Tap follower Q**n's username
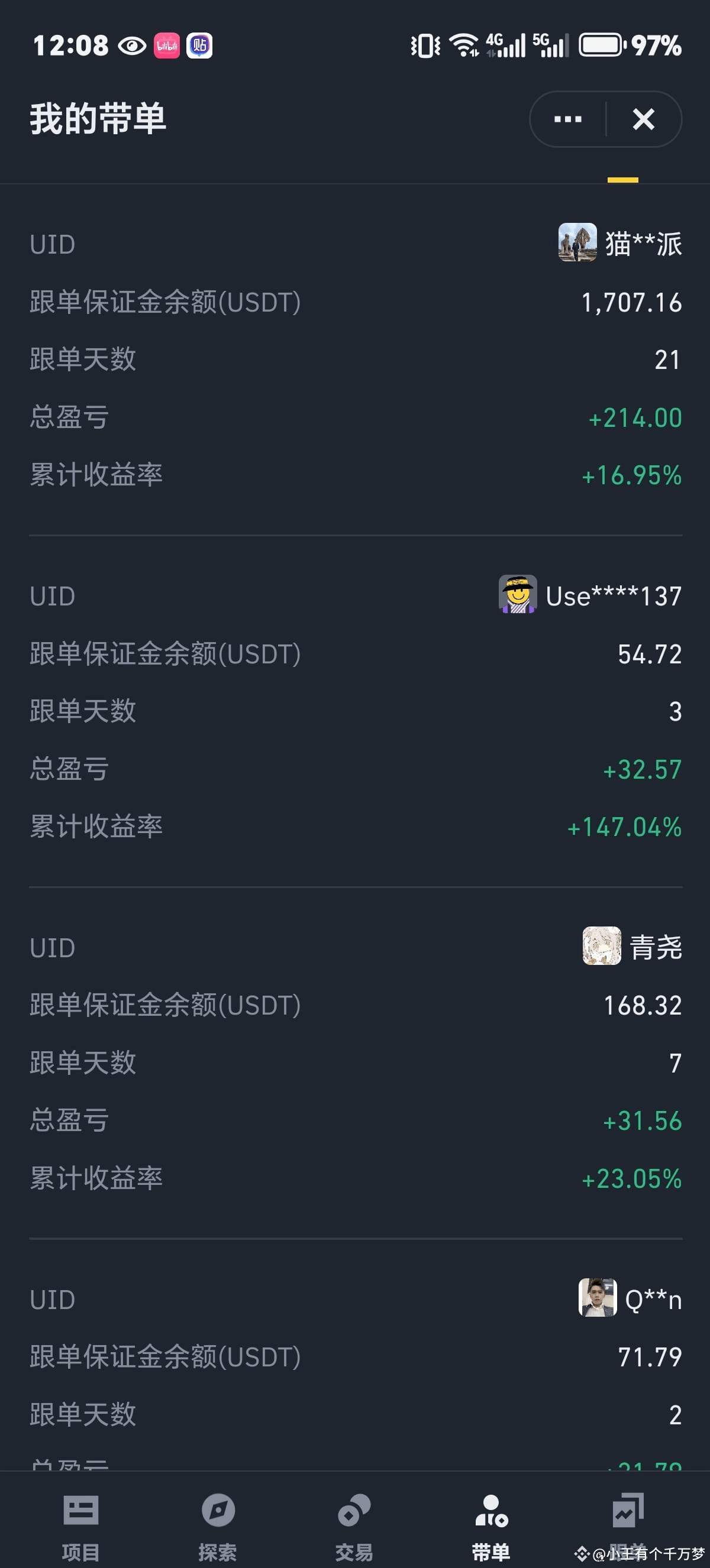The height and width of the screenshot is (1568, 710). pyautogui.click(x=652, y=1299)
